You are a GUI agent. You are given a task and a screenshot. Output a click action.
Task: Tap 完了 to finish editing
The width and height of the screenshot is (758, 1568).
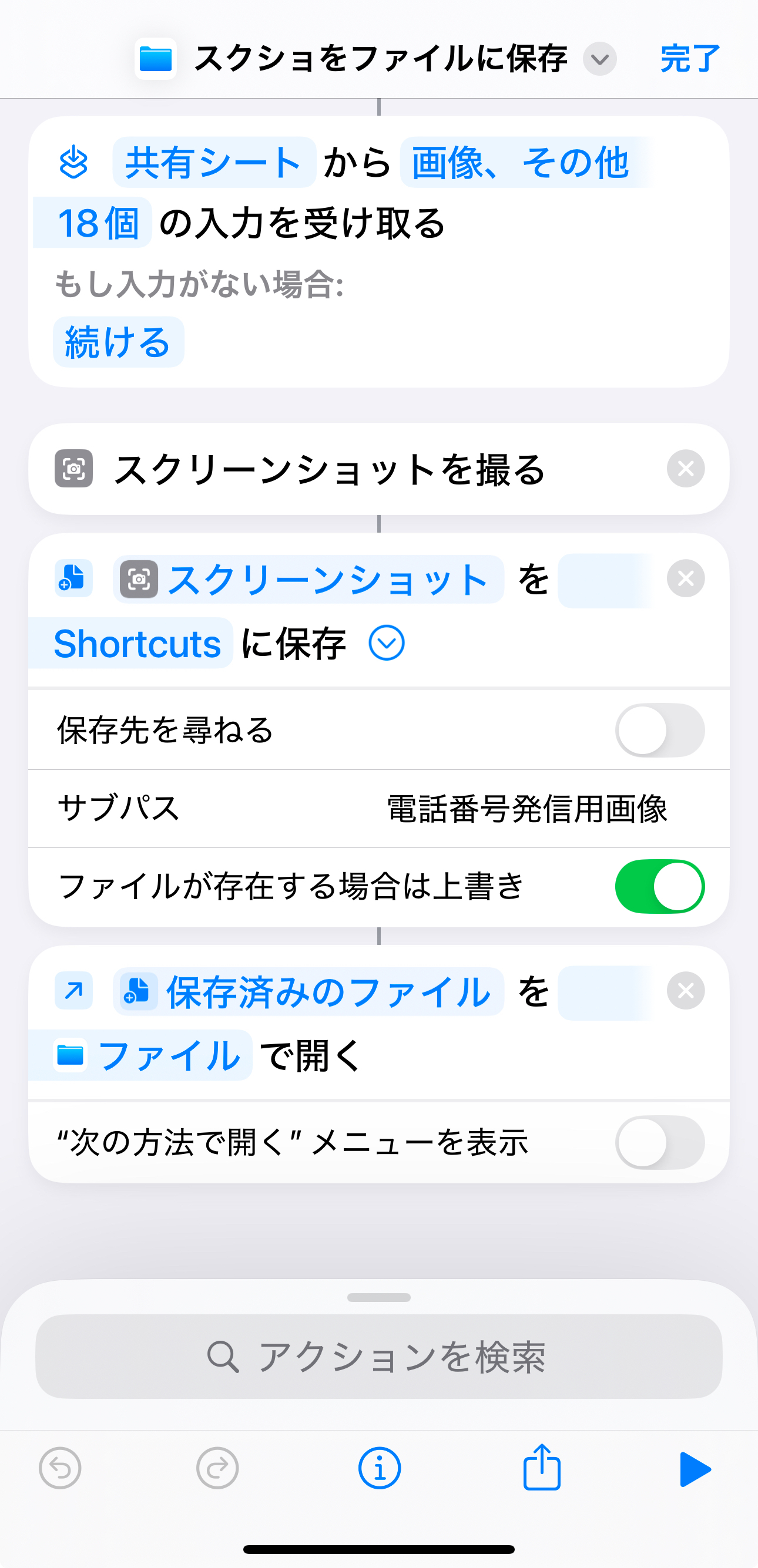point(690,59)
